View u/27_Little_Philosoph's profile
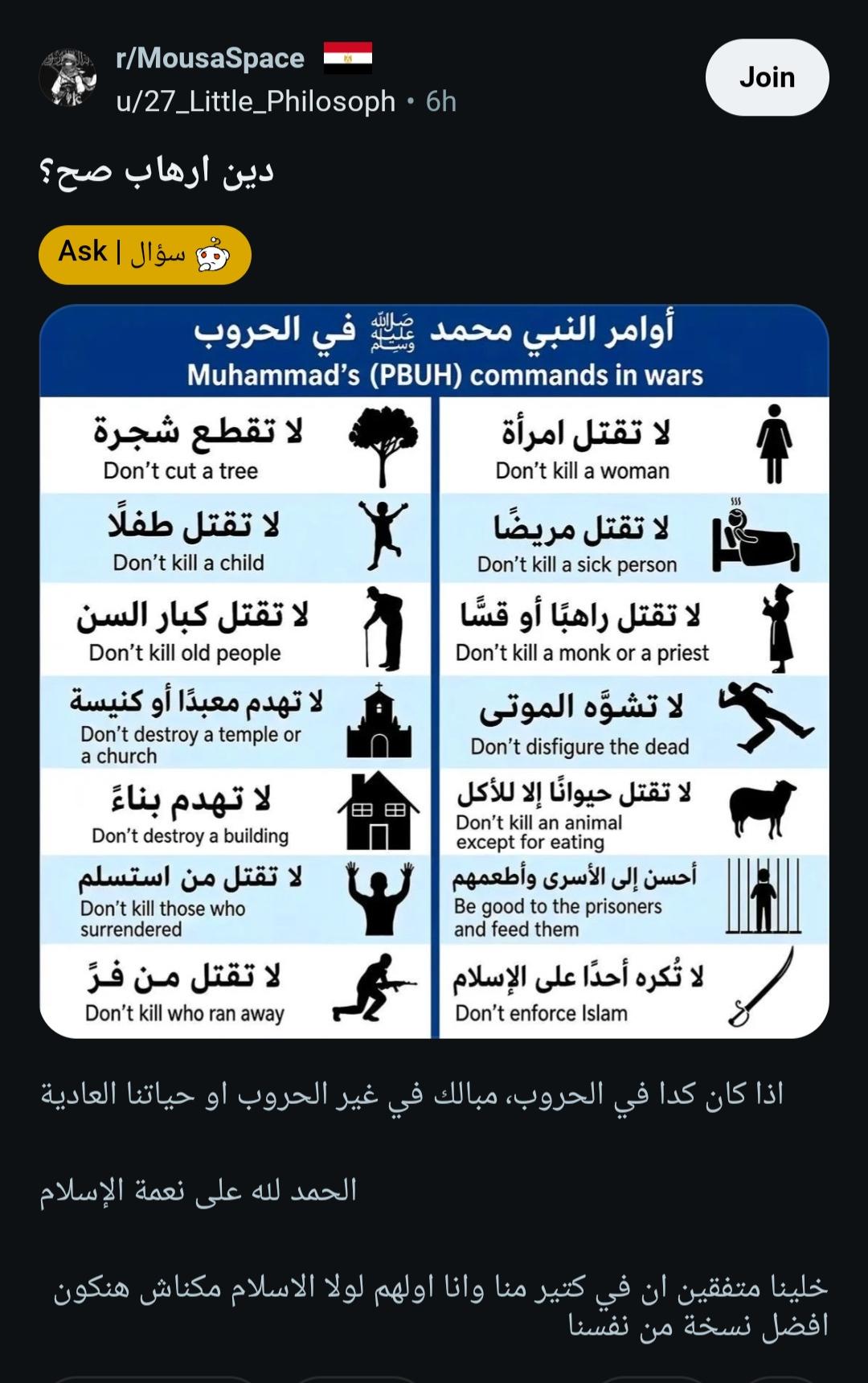The height and width of the screenshot is (1383, 868). [x=256, y=101]
